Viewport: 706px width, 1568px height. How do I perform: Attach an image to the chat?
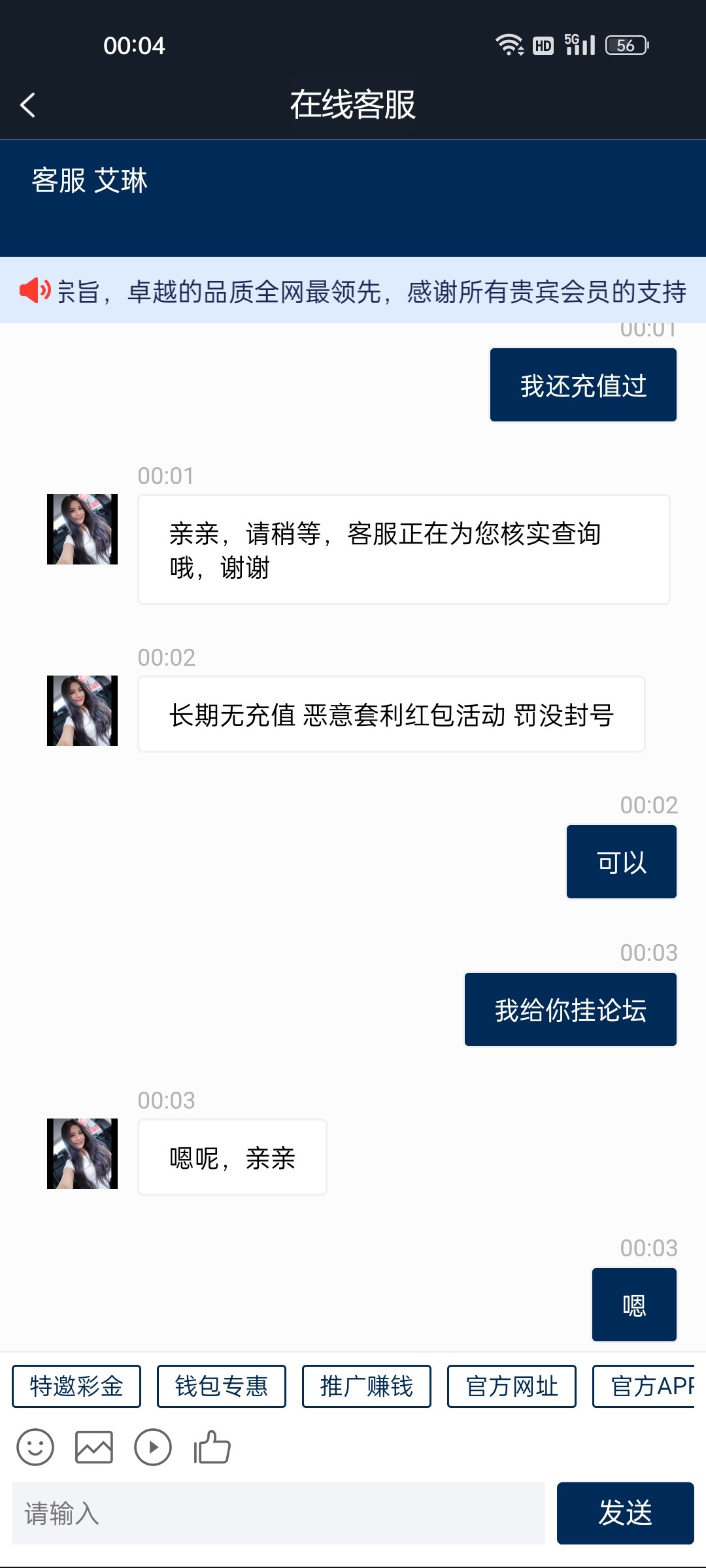click(x=94, y=1447)
